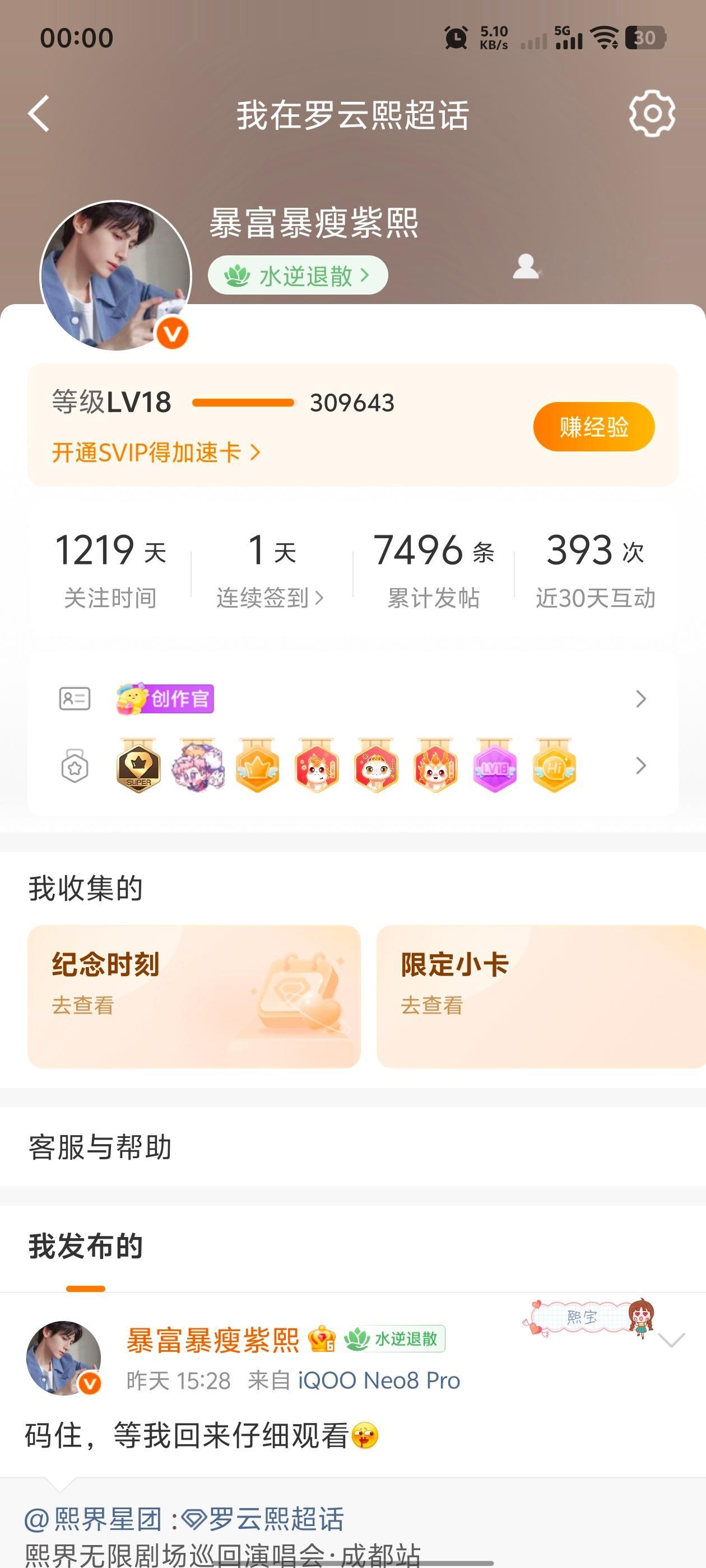View the large profile avatar

[x=115, y=276]
